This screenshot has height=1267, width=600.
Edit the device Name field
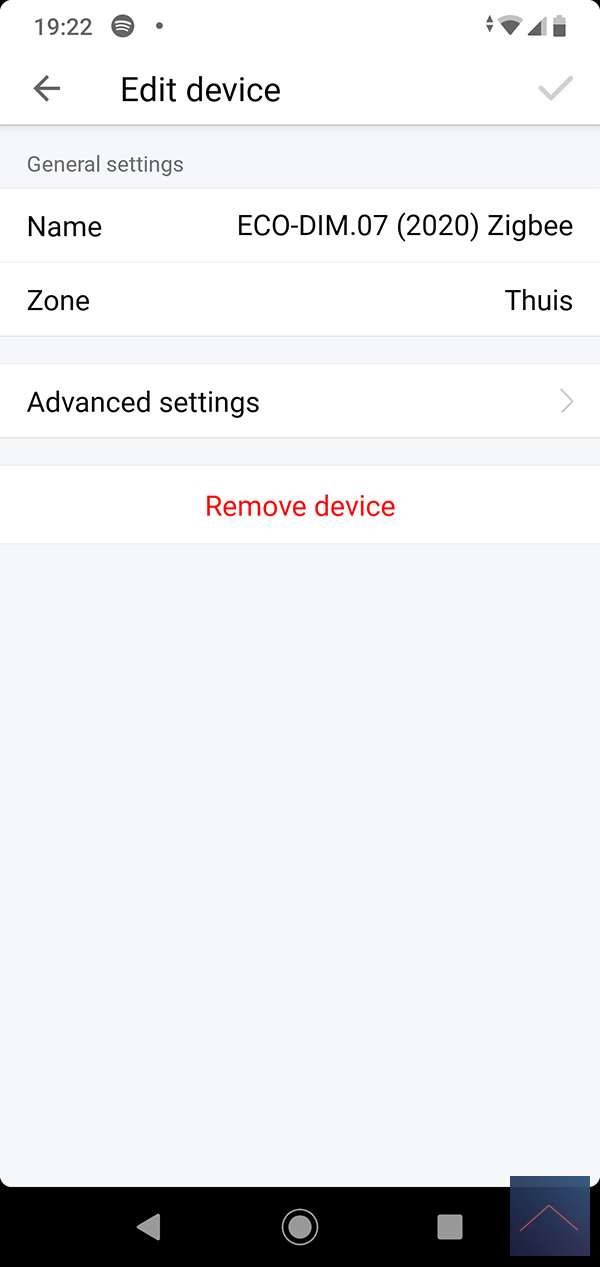tap(300, 226)
